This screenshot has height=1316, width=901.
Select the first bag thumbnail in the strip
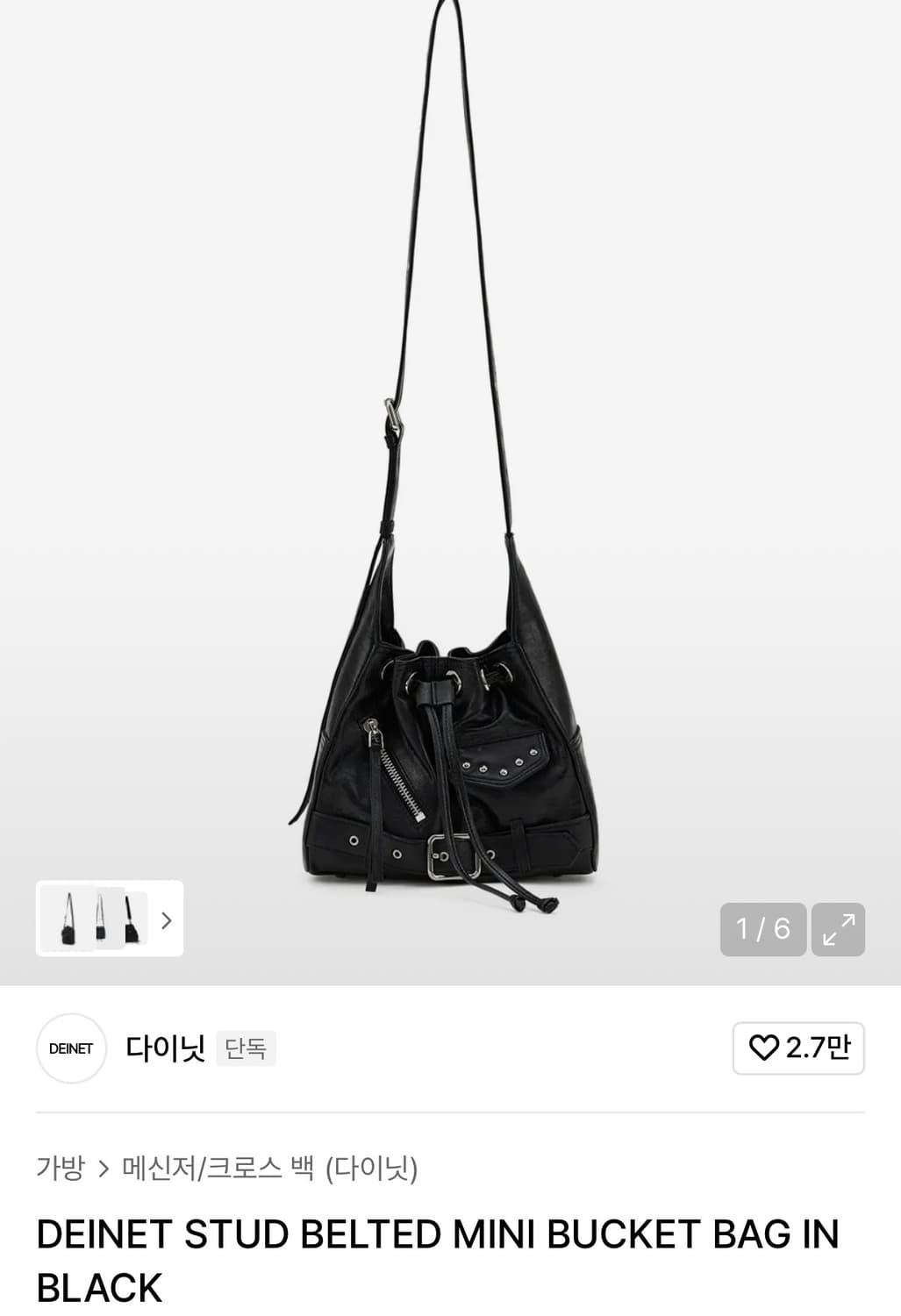[66, 919]
